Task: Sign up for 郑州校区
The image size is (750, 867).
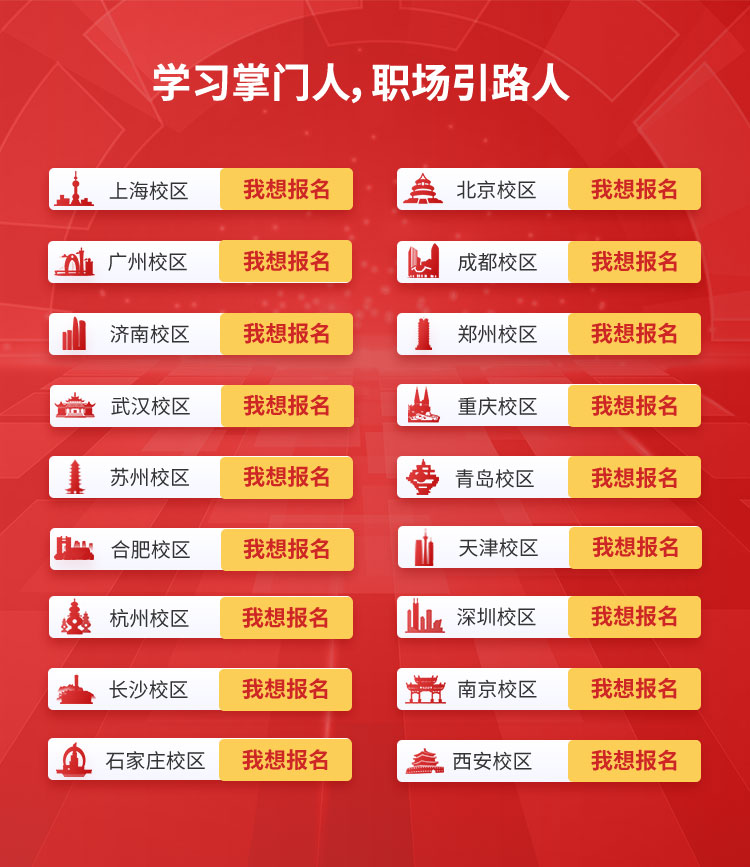Action: click(634, 333)
